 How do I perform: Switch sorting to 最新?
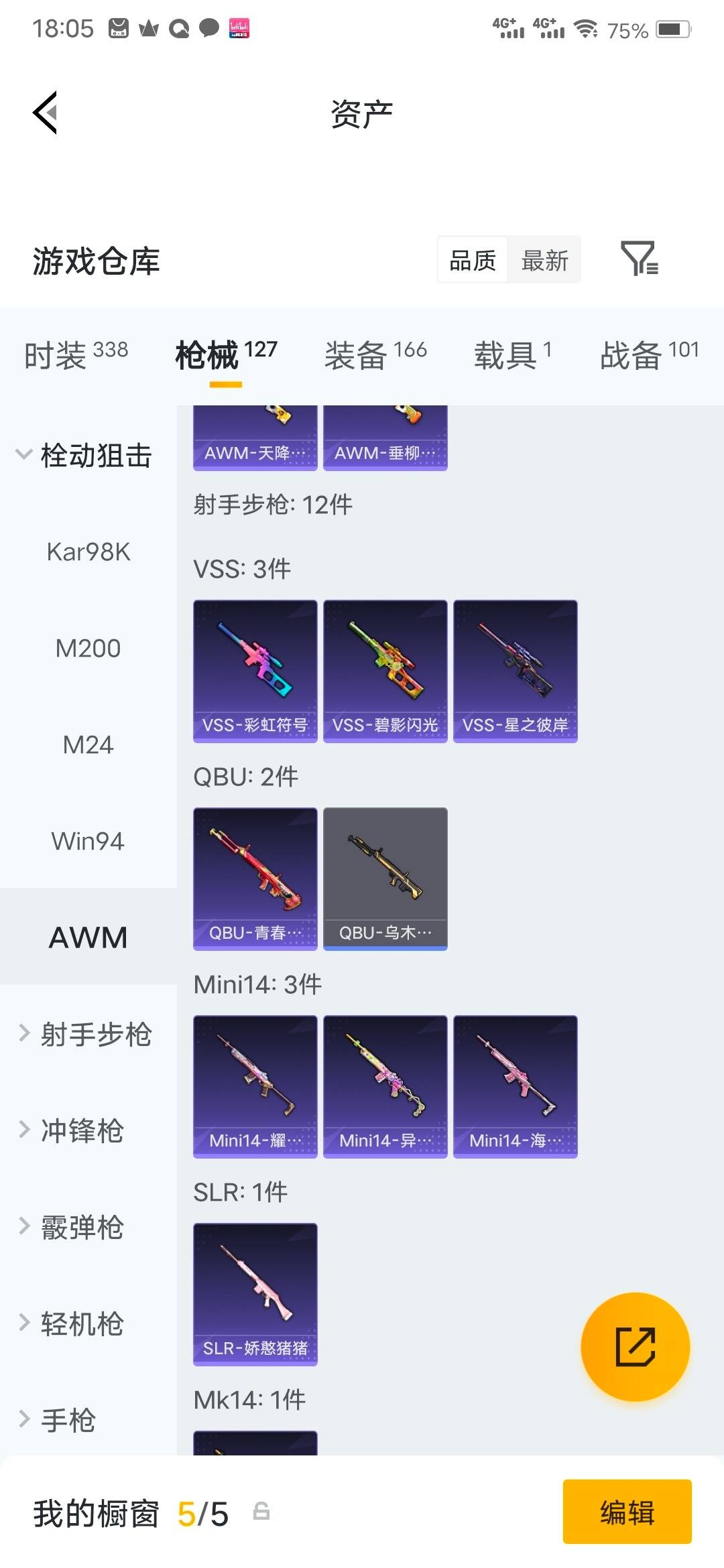click(x=544, y=260)
